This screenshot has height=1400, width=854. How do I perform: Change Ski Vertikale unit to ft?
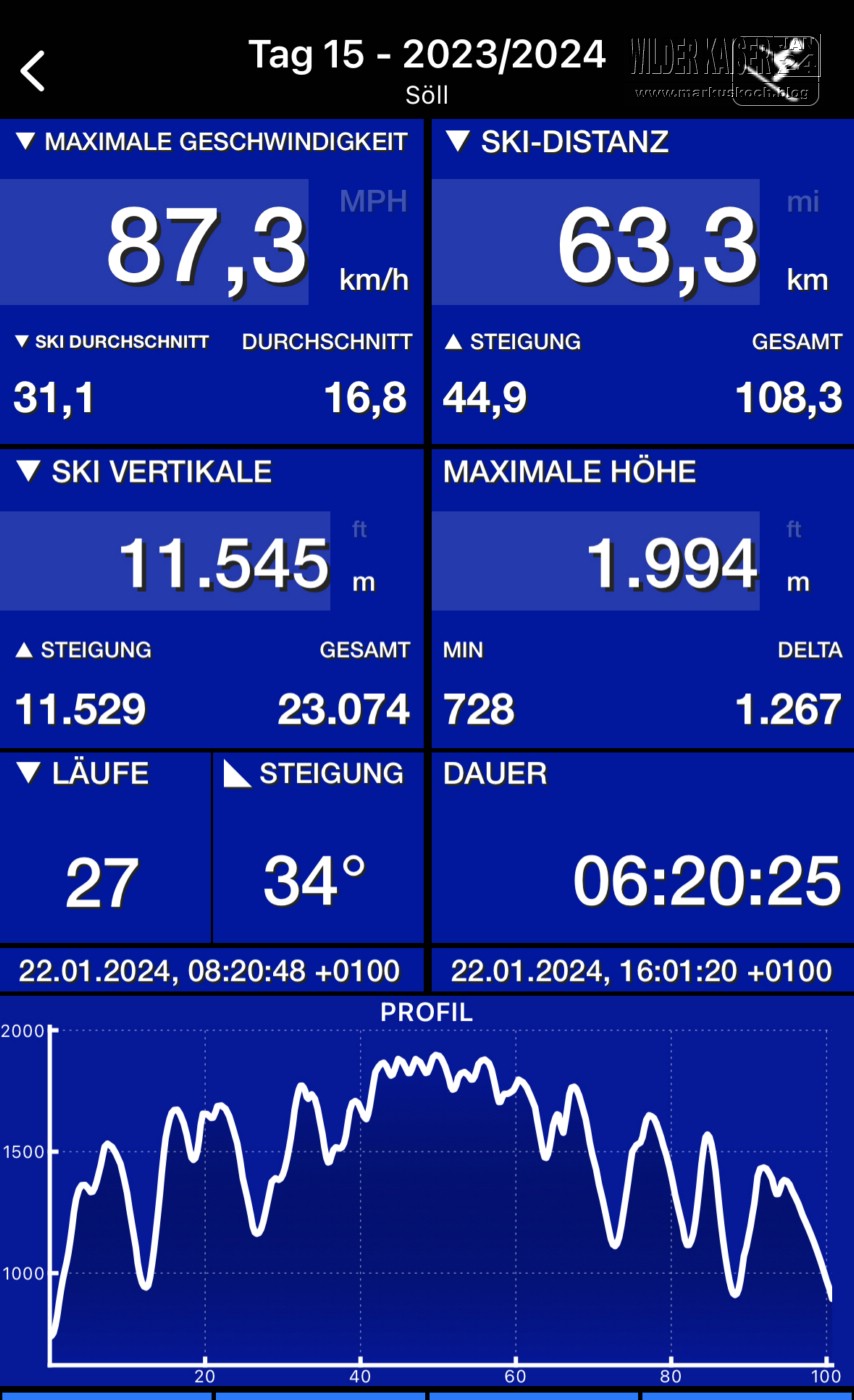[x=360, y=529]
